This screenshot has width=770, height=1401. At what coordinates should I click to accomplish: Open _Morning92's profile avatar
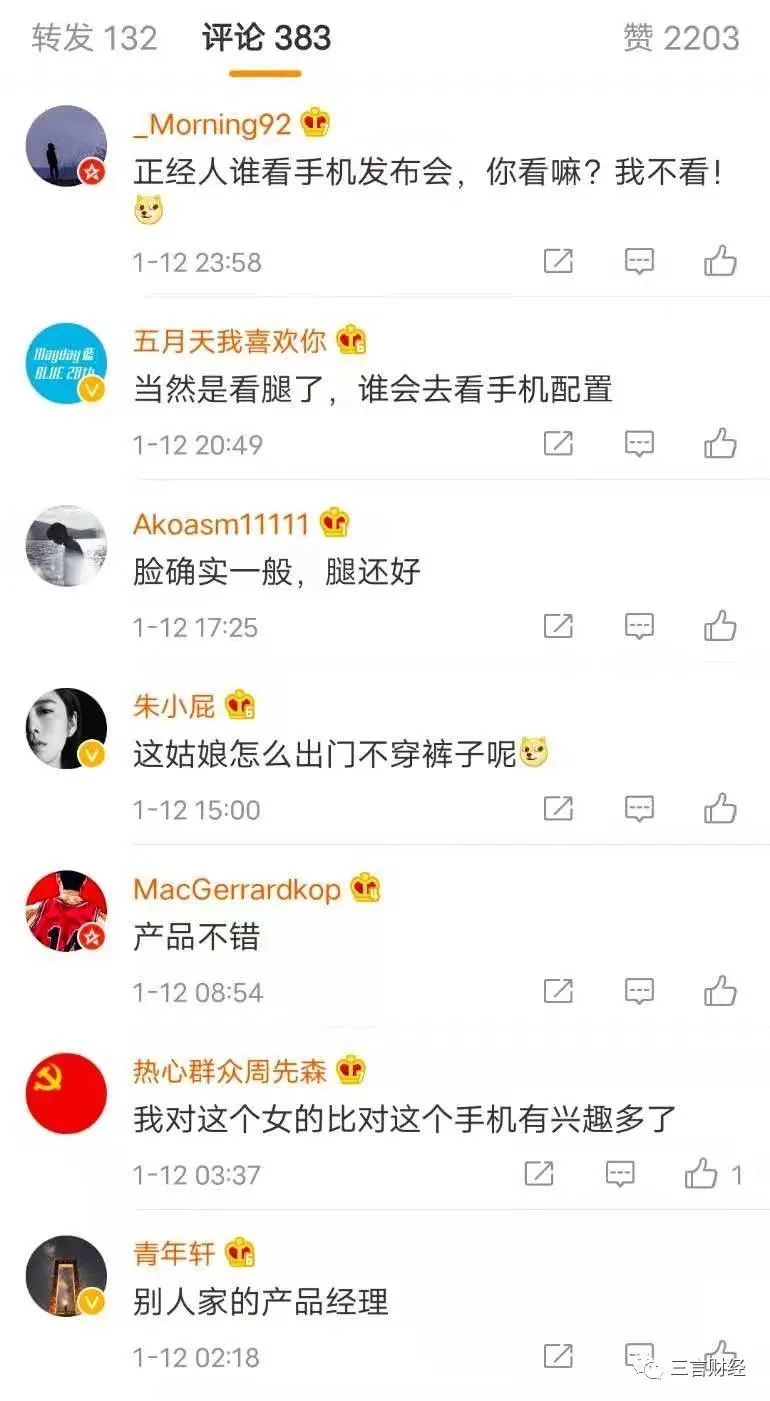(x=66, y=146)
